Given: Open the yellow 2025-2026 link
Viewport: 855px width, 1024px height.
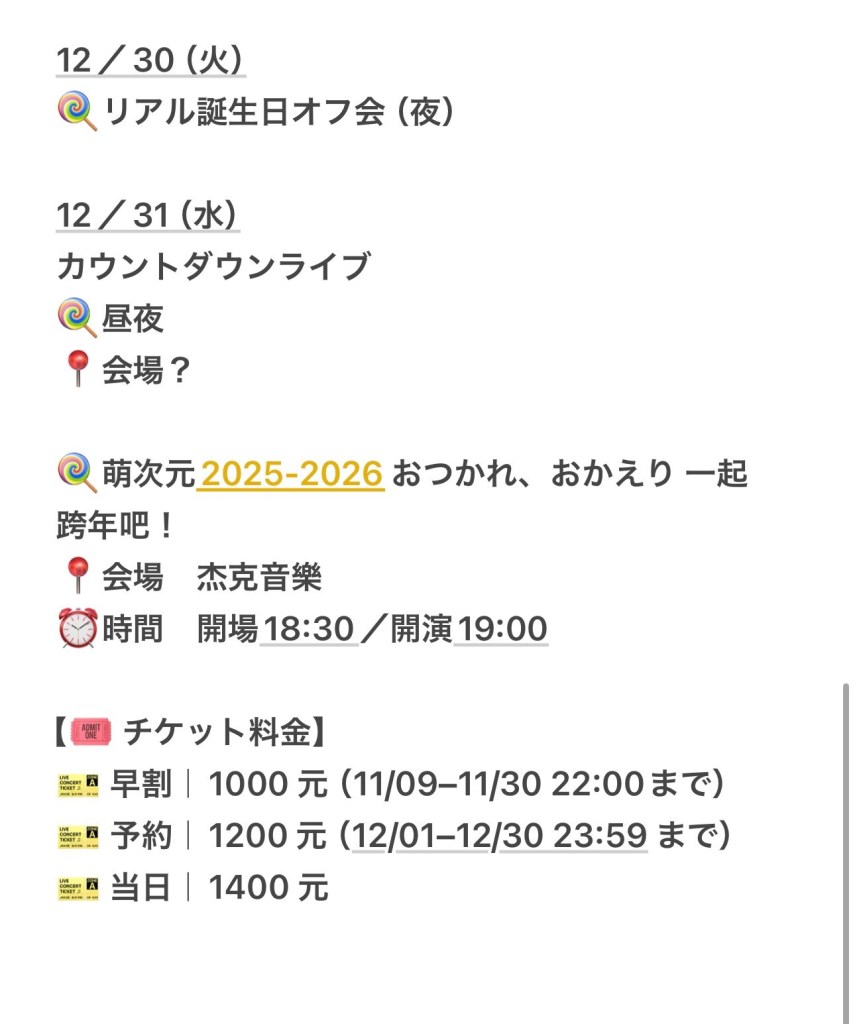Looking at the screenshot, I should coord(291,472).
